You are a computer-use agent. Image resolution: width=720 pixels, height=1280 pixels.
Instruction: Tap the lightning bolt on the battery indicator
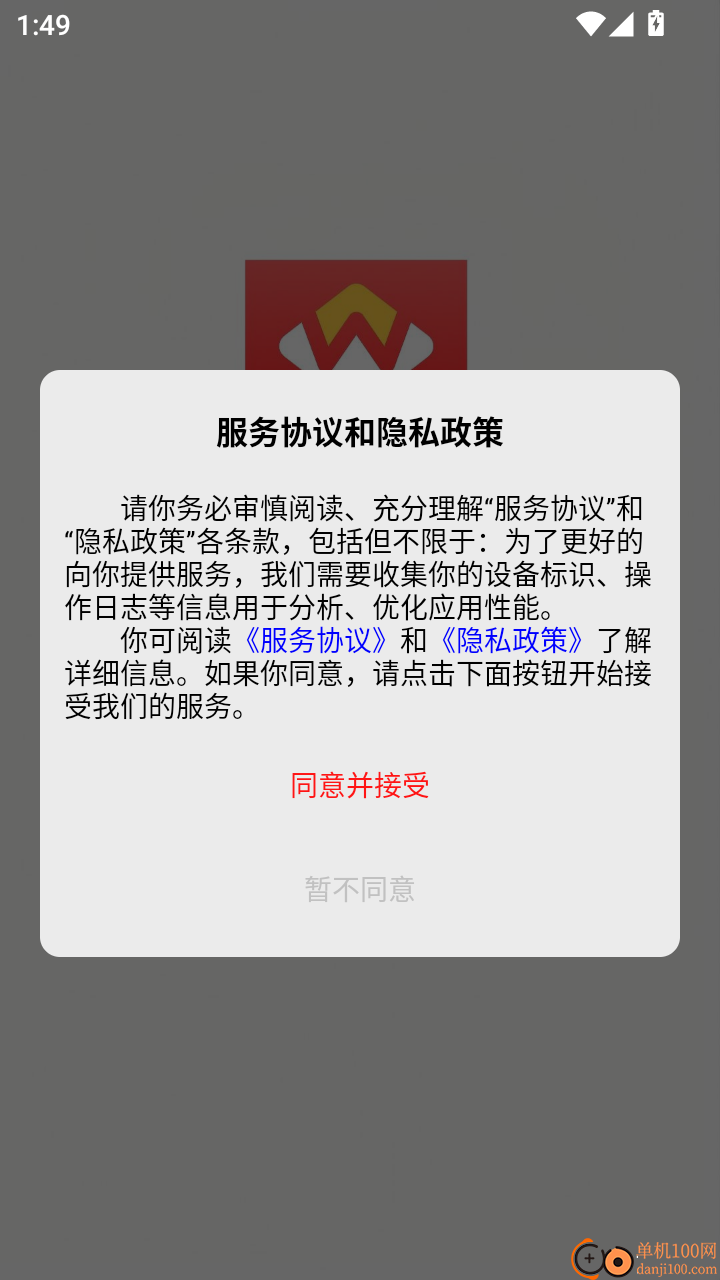pos(657,24)
